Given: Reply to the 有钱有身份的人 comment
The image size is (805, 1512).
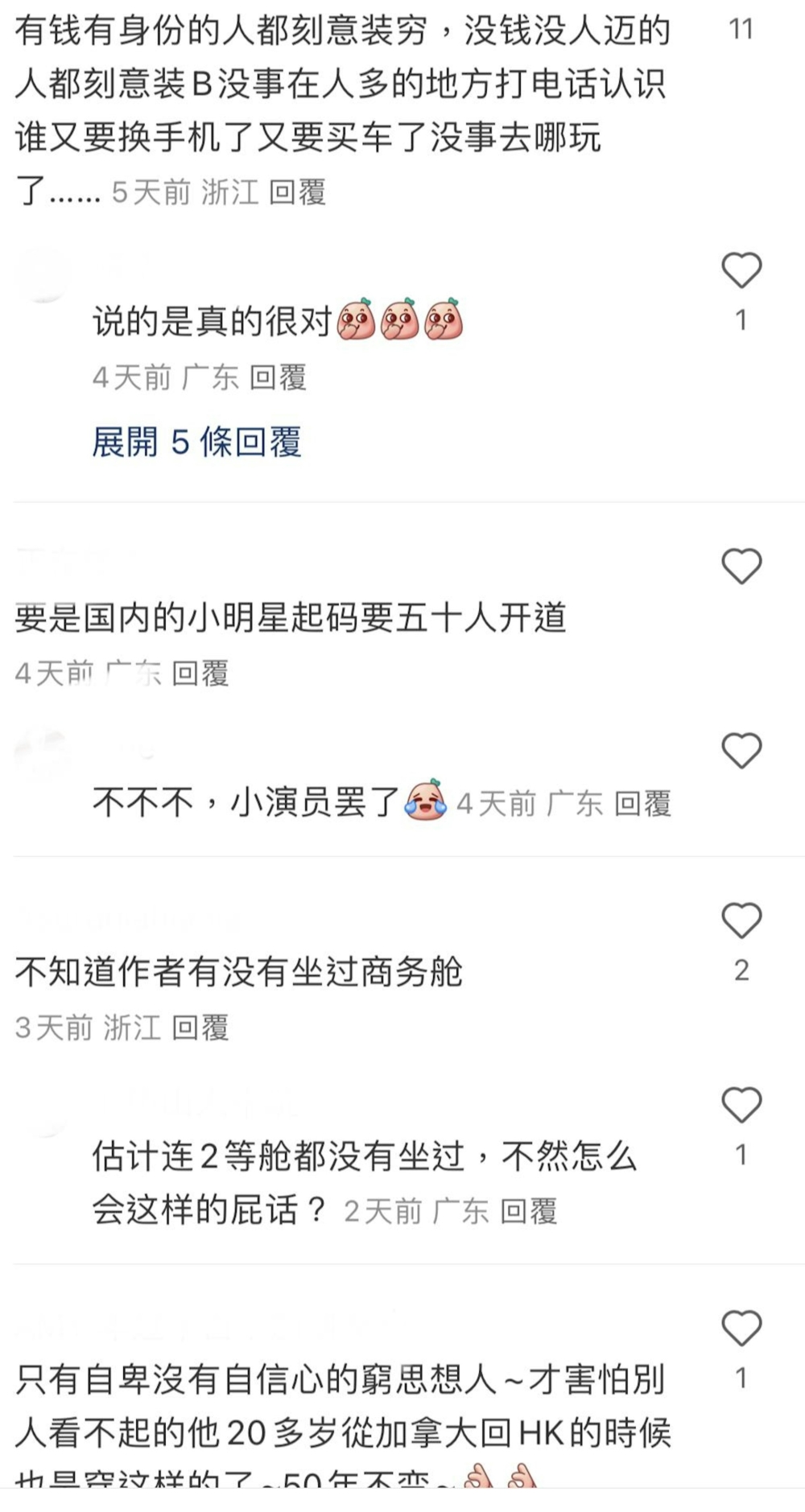Looking at the screenshot, I should click(x=297, y=192).
